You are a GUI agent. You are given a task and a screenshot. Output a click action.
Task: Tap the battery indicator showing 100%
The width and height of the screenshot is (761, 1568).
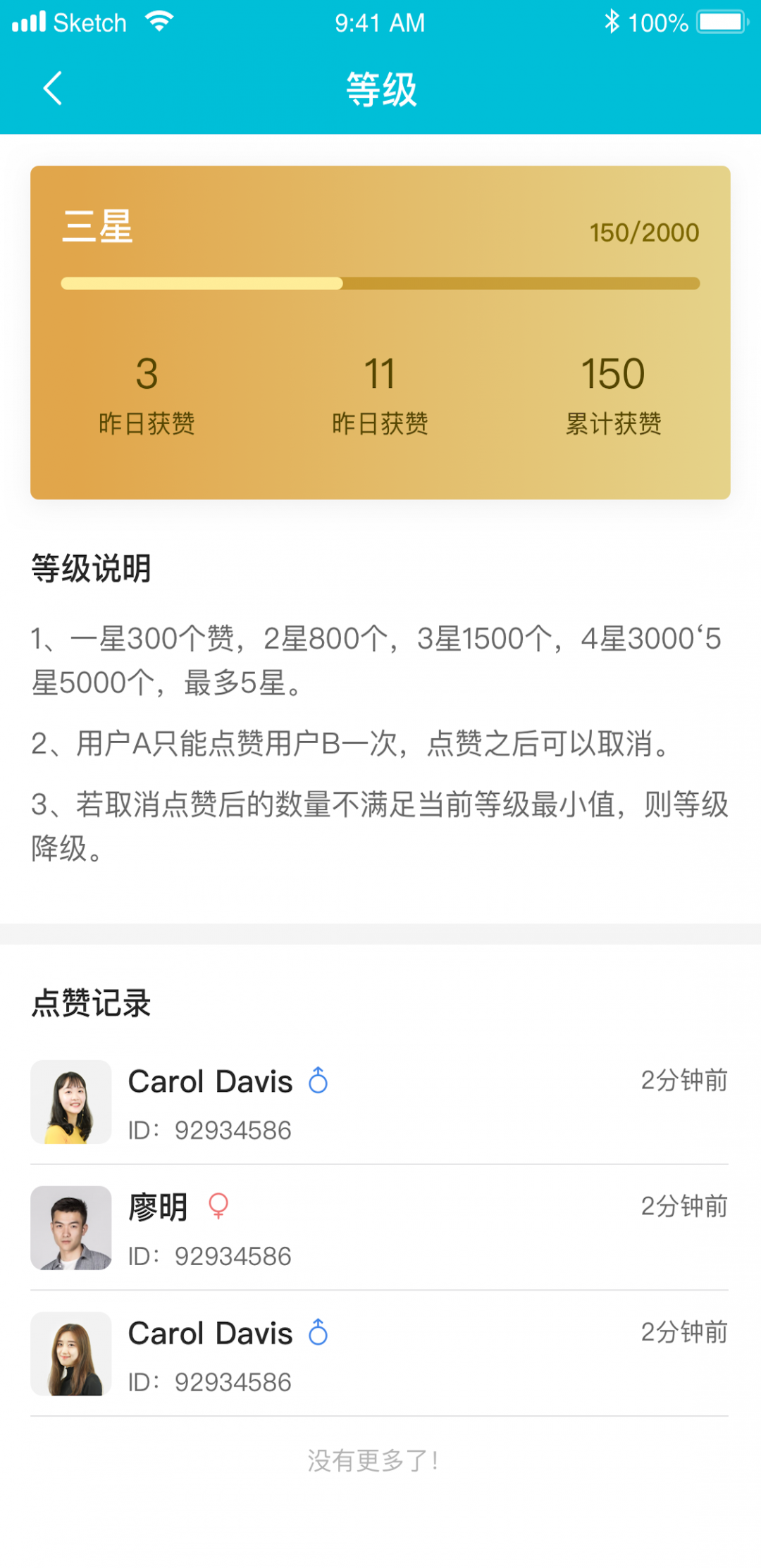click(714, 22)
